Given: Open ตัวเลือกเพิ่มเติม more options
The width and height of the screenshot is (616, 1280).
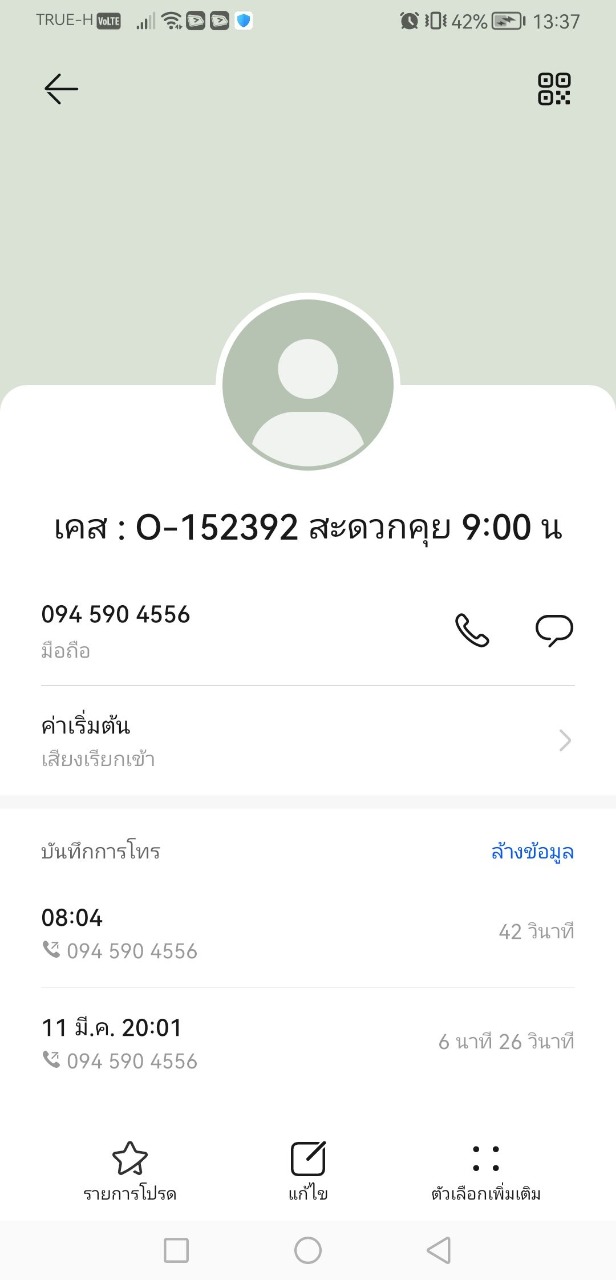Looking at the screenshot, I should (486, 1172).
